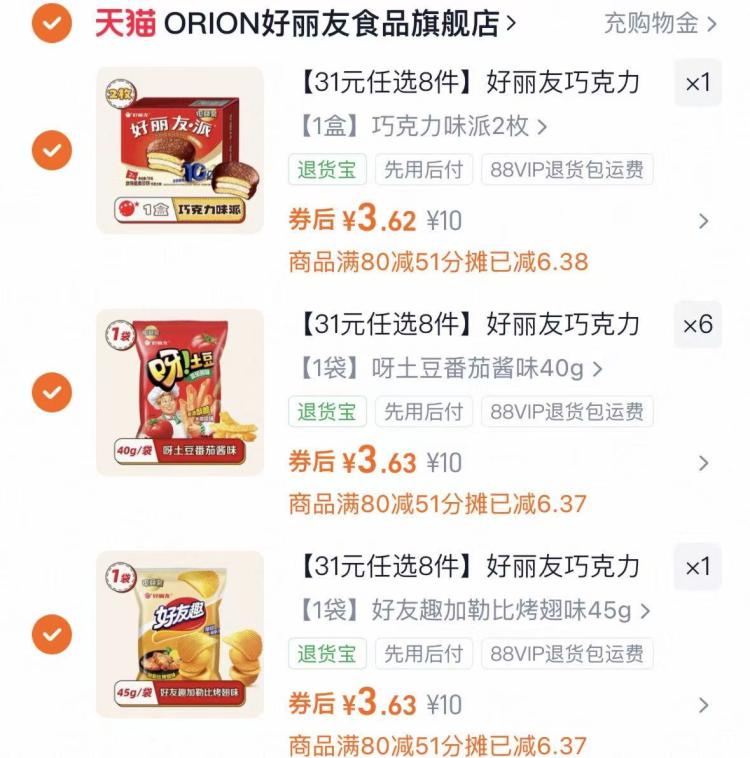Deselect the 呀土豆番茄酱味 item checkbox

51,393
